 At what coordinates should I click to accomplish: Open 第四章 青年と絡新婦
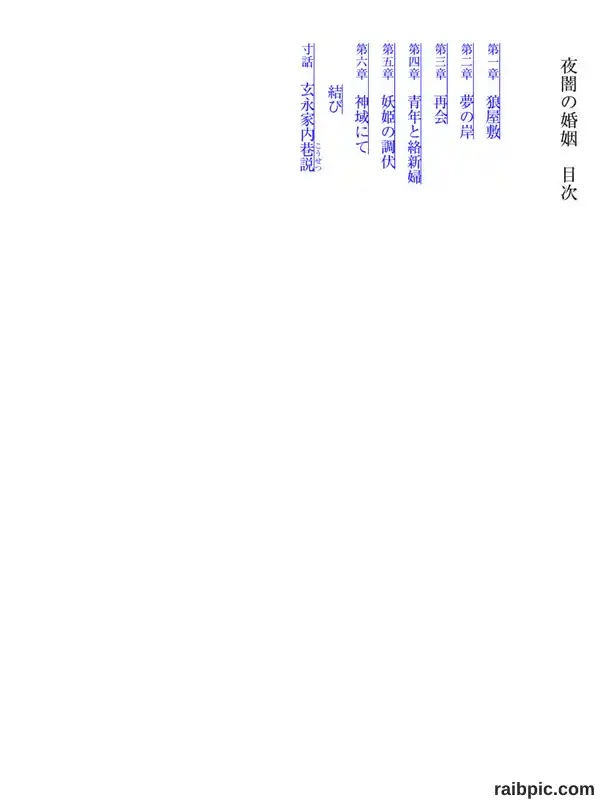click(x=415, y=113)
